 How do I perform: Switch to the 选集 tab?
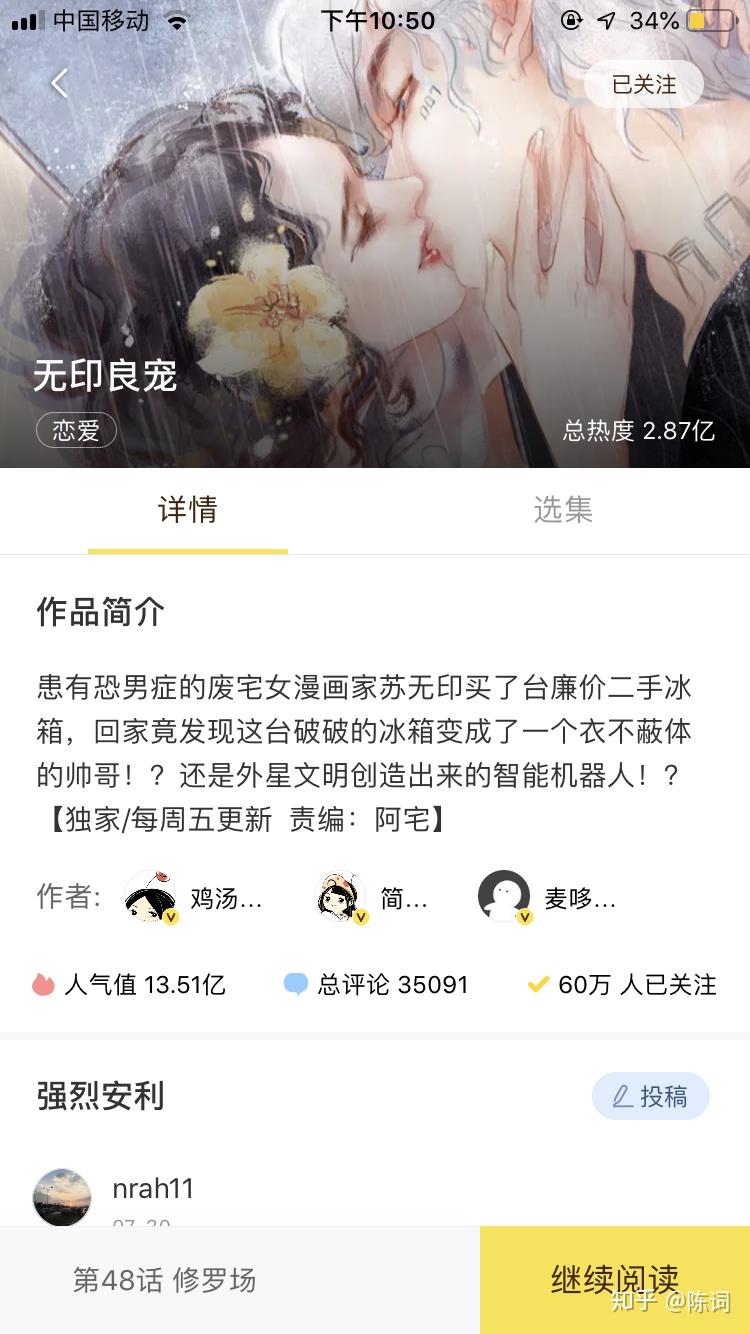pyautogui.click(x=562, y=510)
